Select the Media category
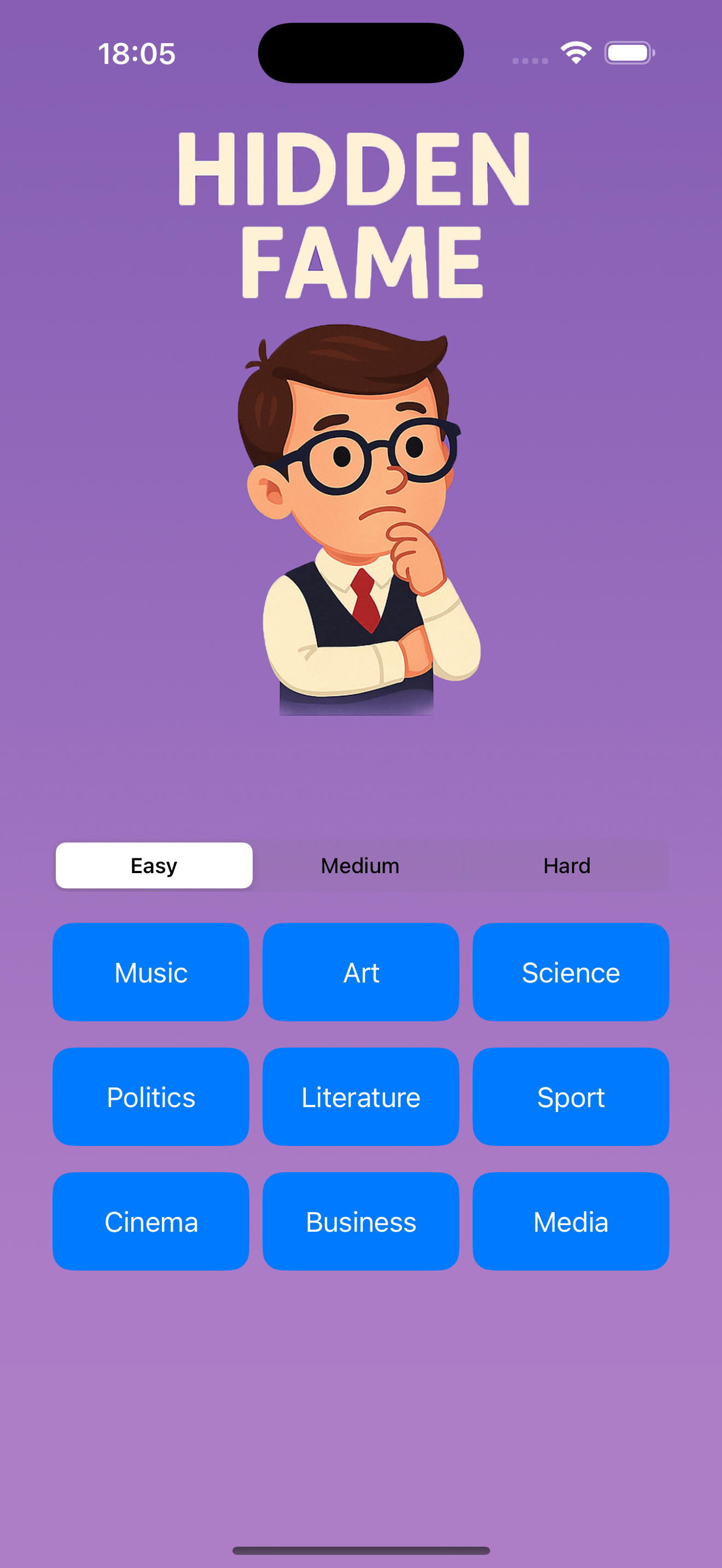Viewport: 722px width, 1568px height. pyautogui.click(x=570, y=1222)
